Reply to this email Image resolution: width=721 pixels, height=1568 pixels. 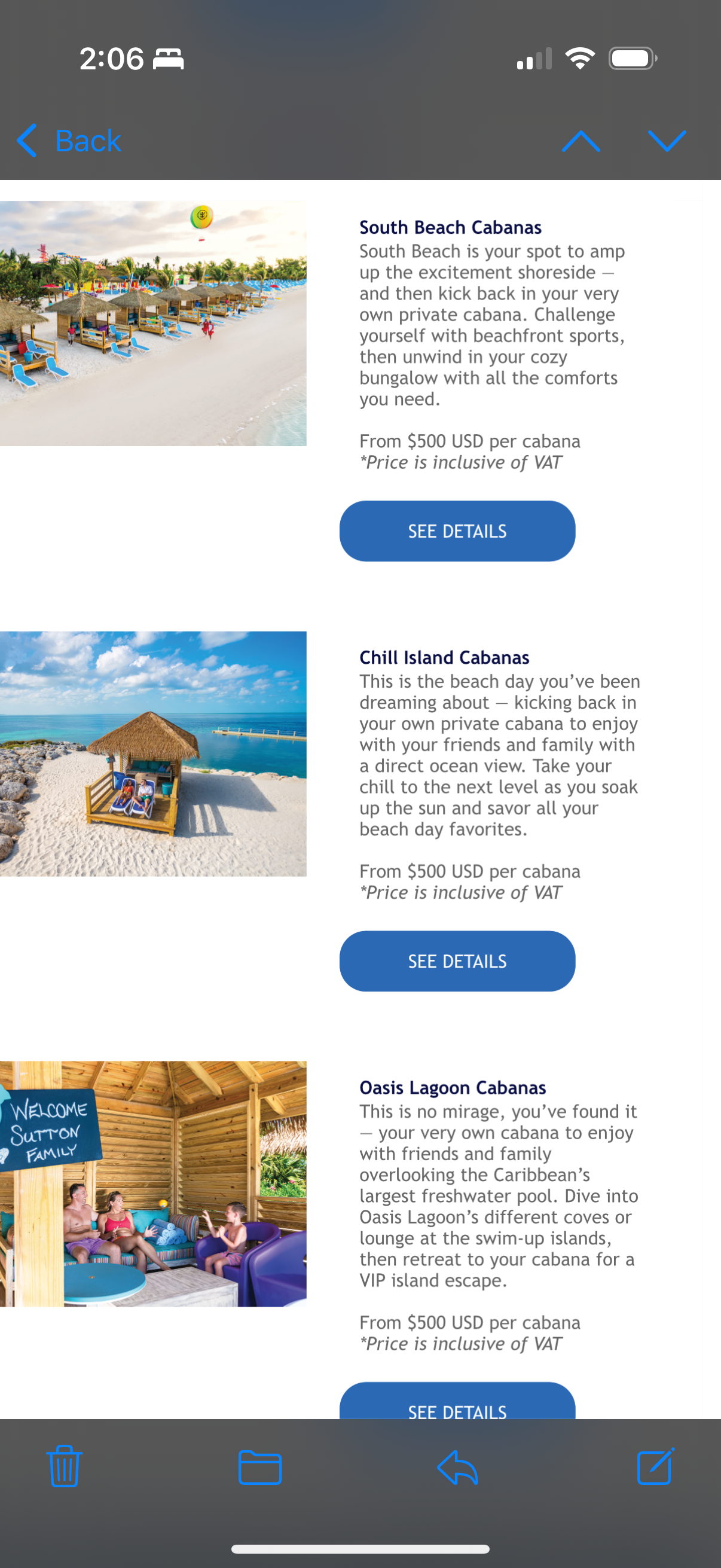457,1467
